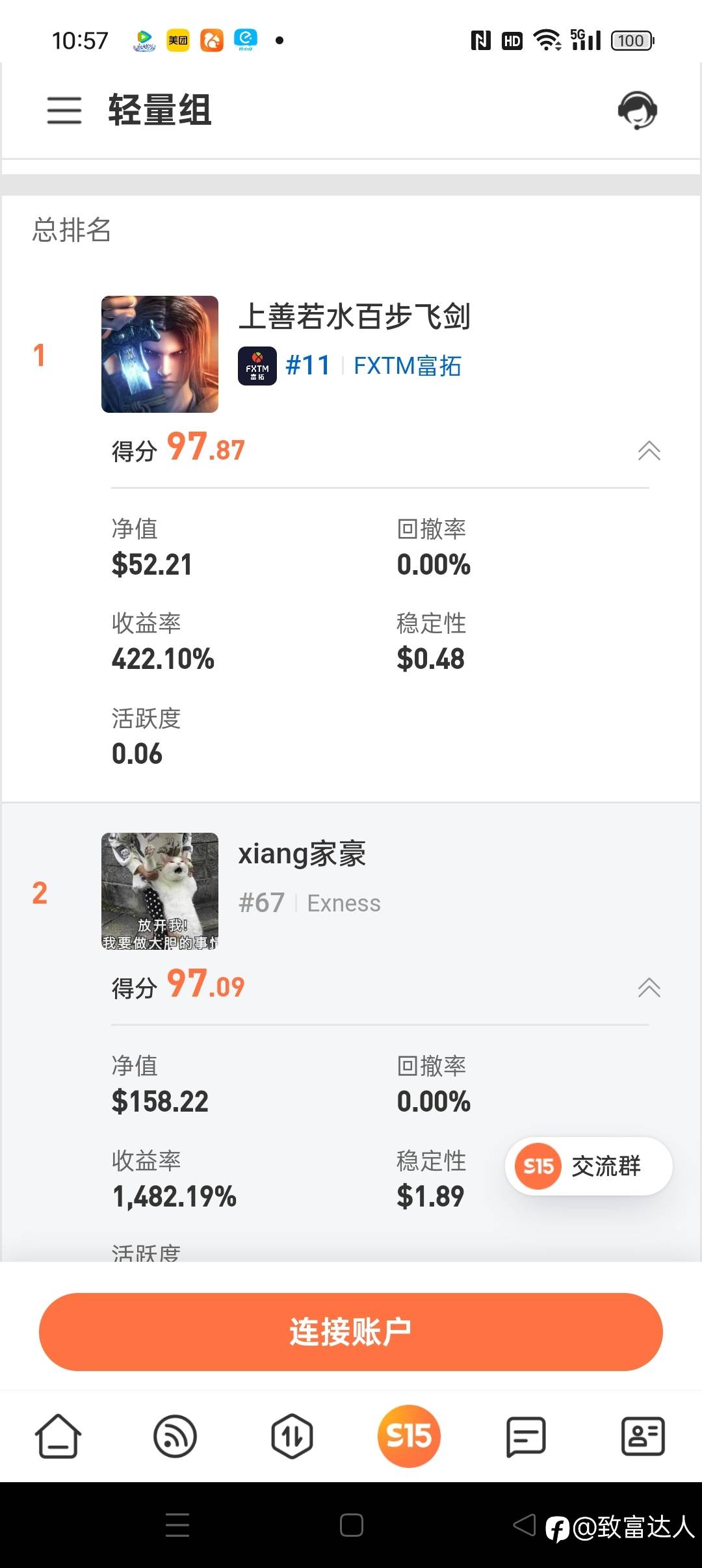Open 上善若水百步飞剑's profile avatar
Image resolution: width=702 pixels, height=1568 pixels.
160,354
